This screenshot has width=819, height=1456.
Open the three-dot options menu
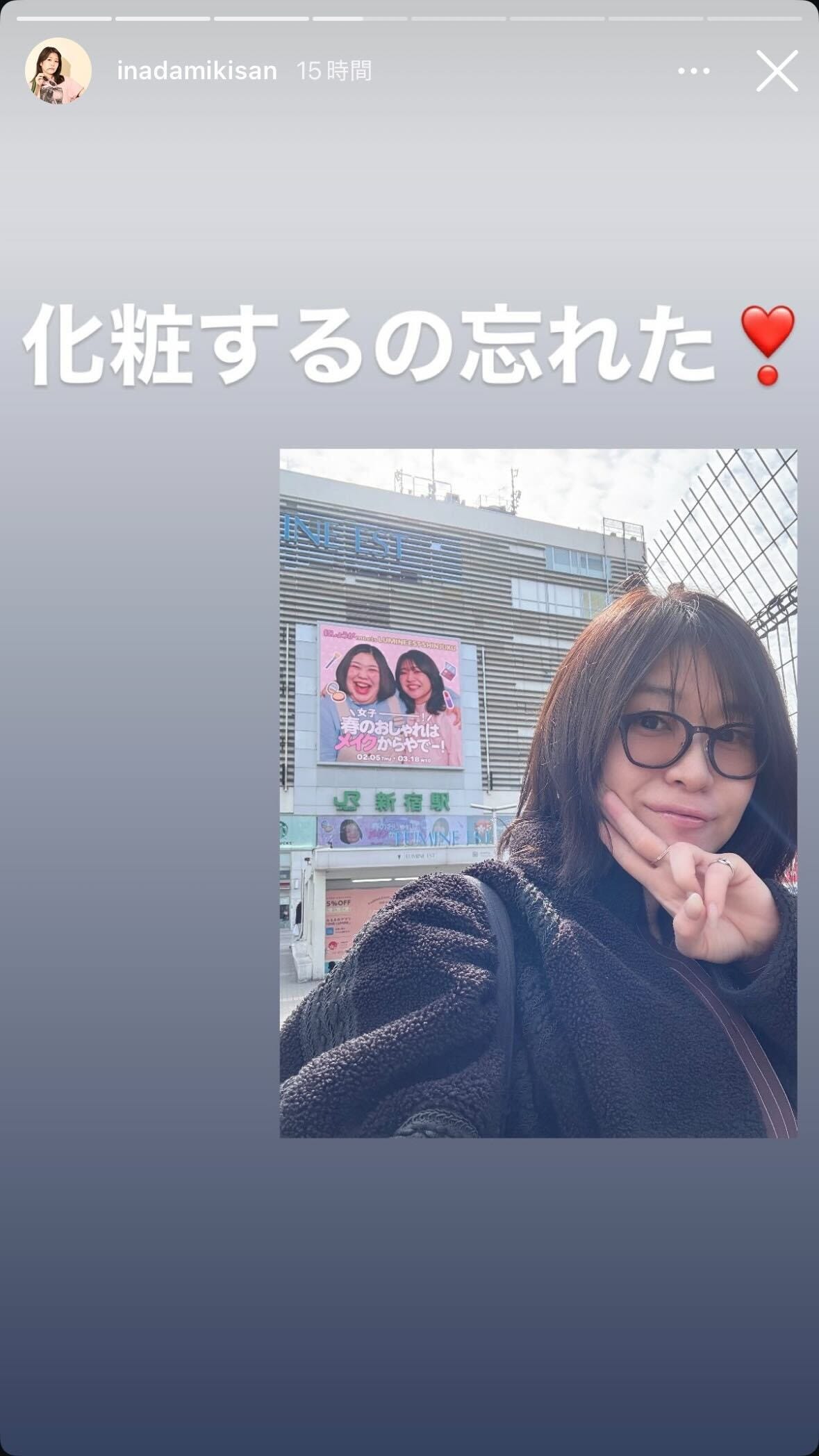[x=693, y=71]
